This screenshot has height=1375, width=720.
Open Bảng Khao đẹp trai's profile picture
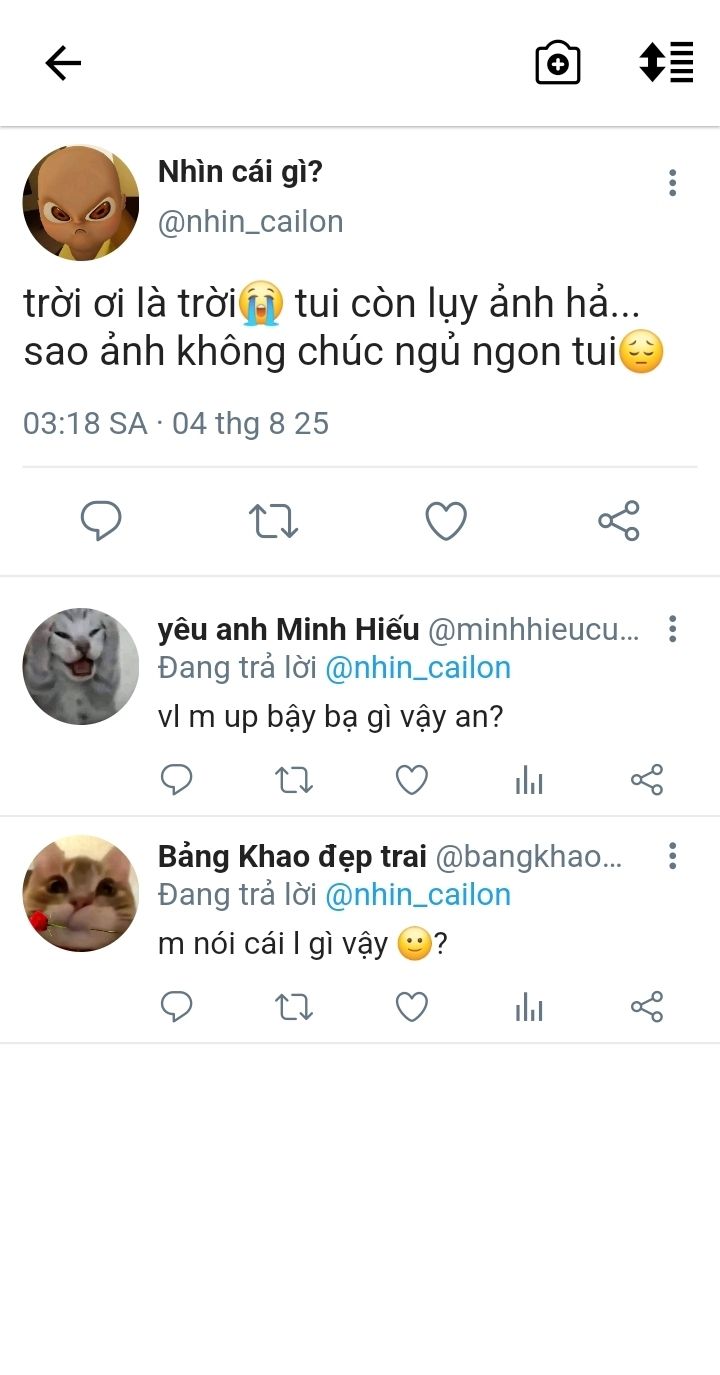click(x=81, y=893)
